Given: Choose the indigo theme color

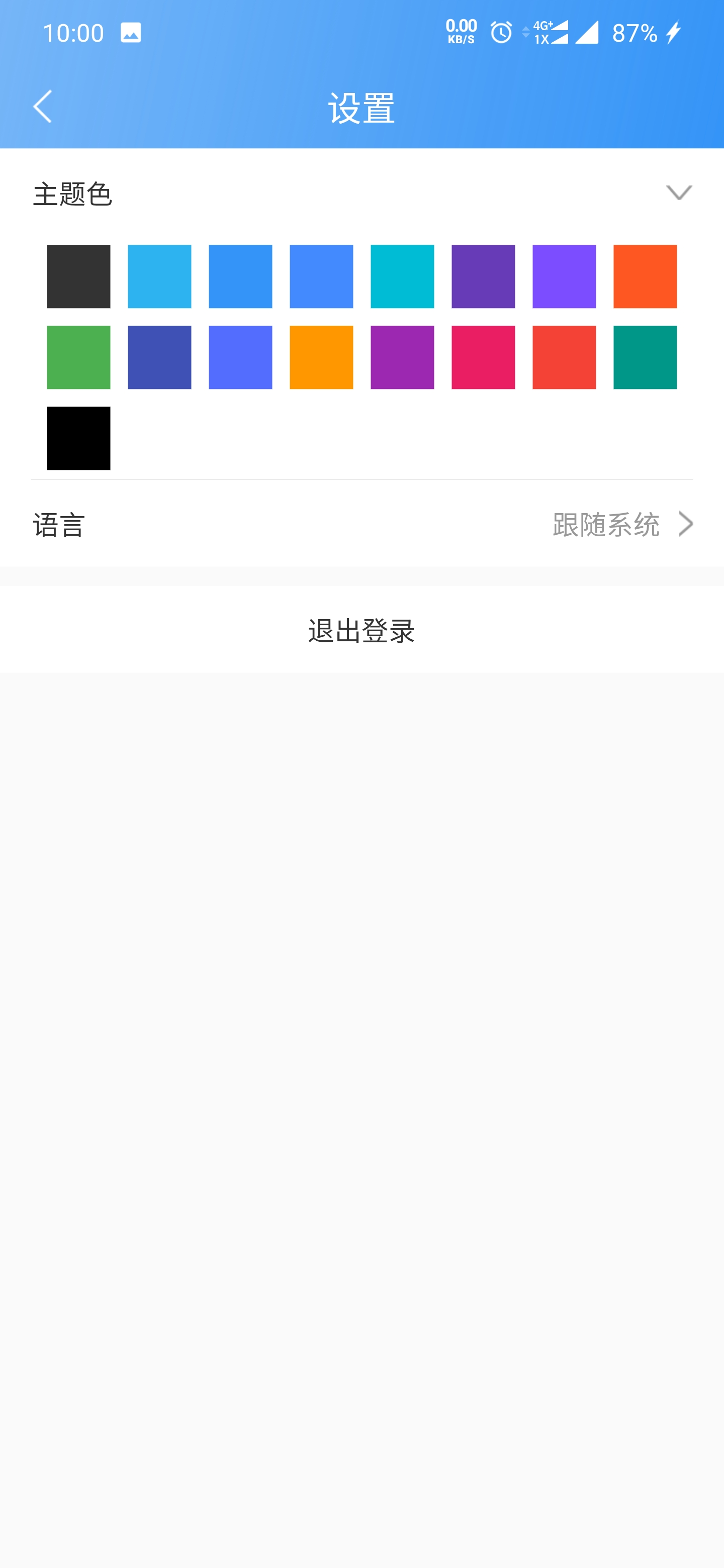Looking at the screenshot, I should point(159,357).
